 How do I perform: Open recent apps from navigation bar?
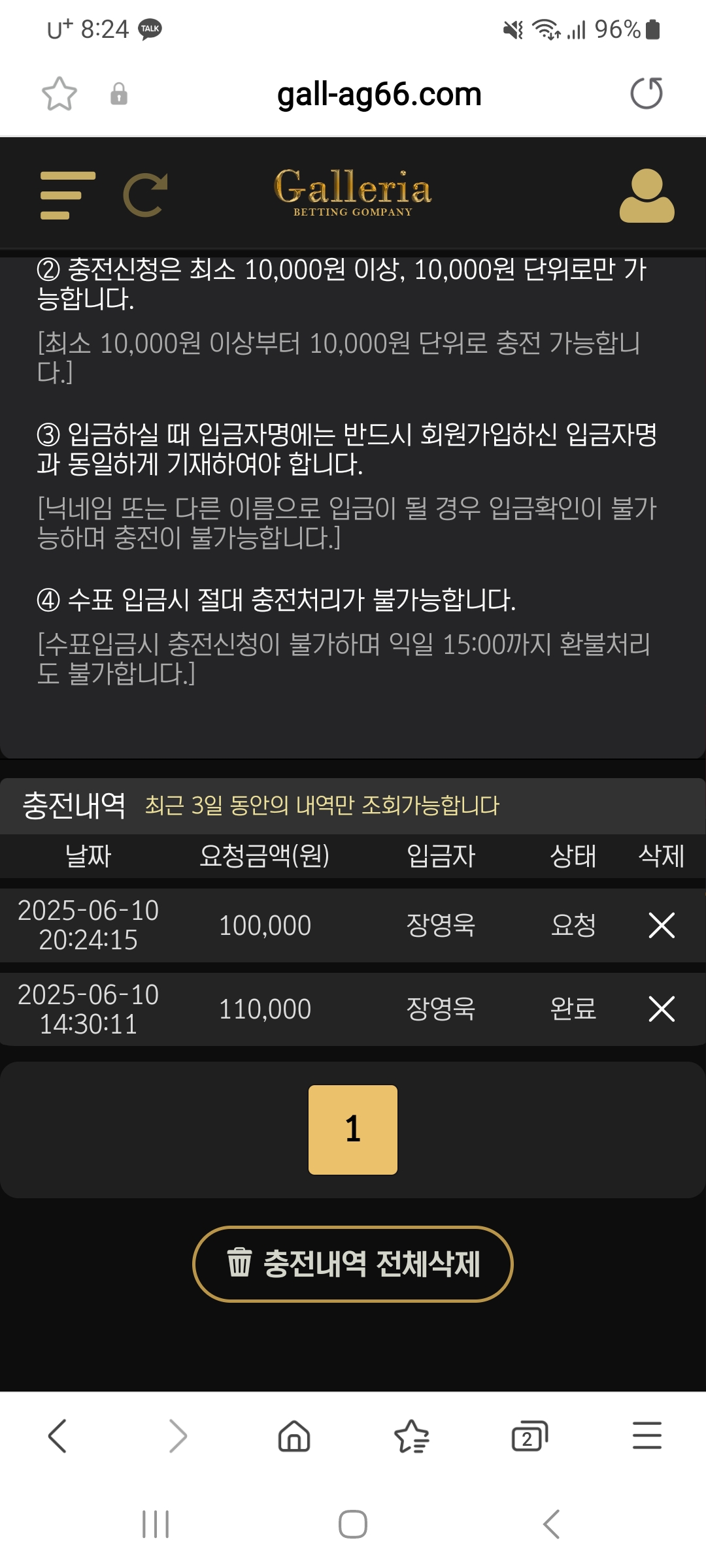click(x=156, y=1524)
